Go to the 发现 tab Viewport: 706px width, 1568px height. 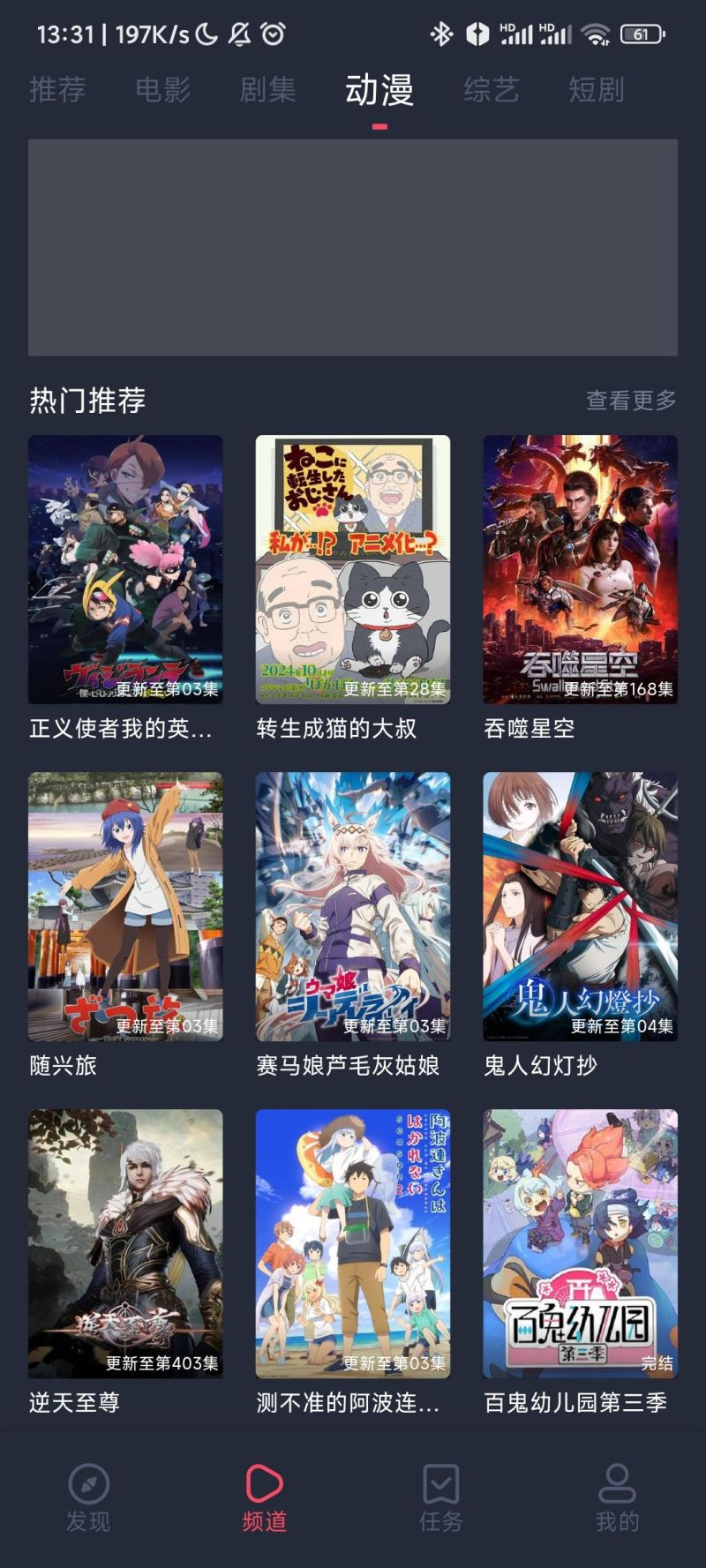[x=88, y=1498]
